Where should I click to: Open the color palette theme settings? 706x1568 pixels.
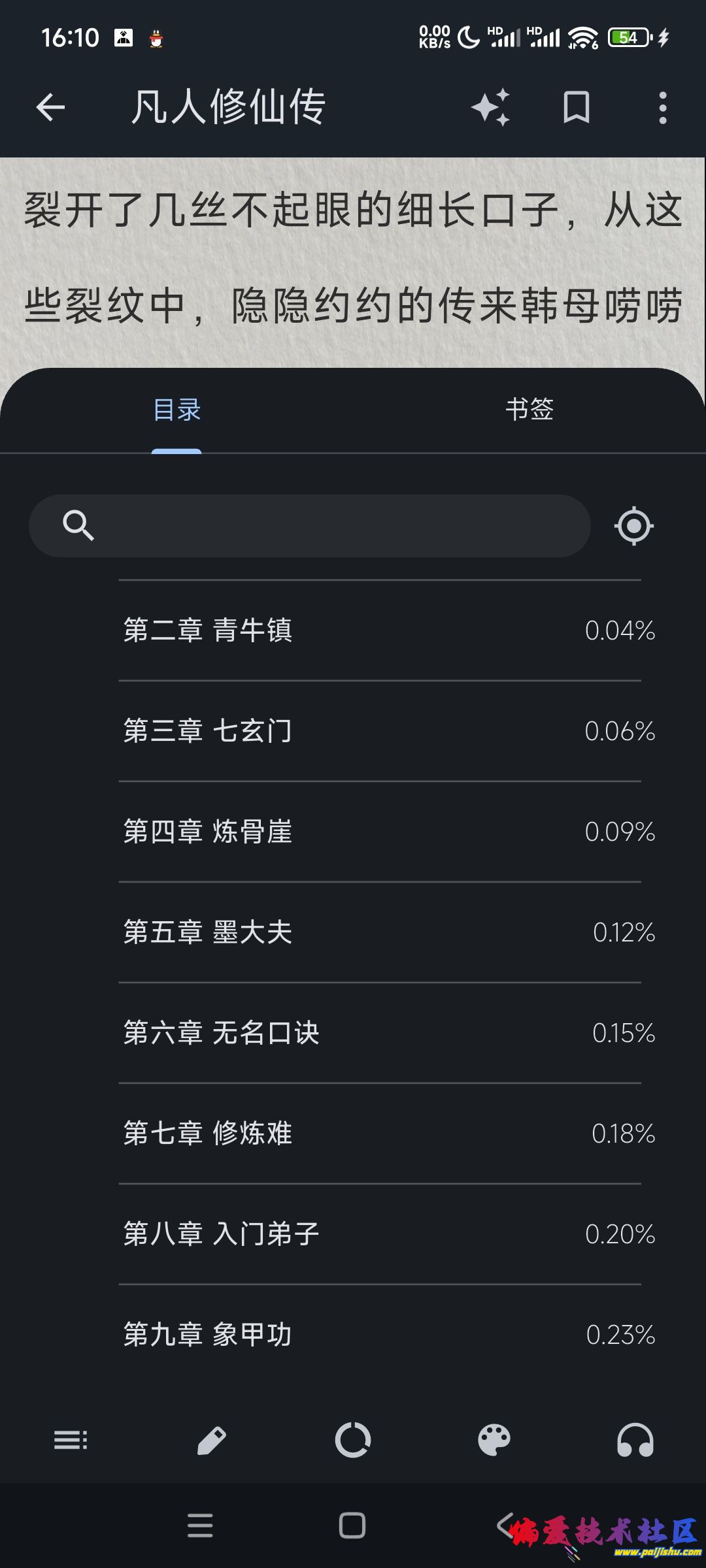494,1440
